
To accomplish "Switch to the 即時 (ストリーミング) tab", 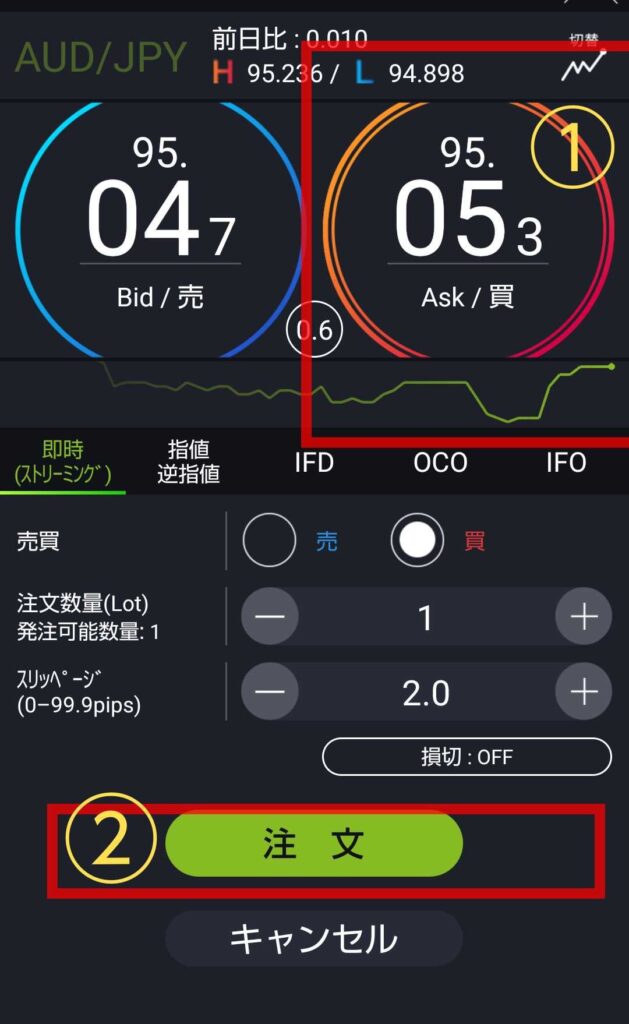I will [x=62, y=462].
